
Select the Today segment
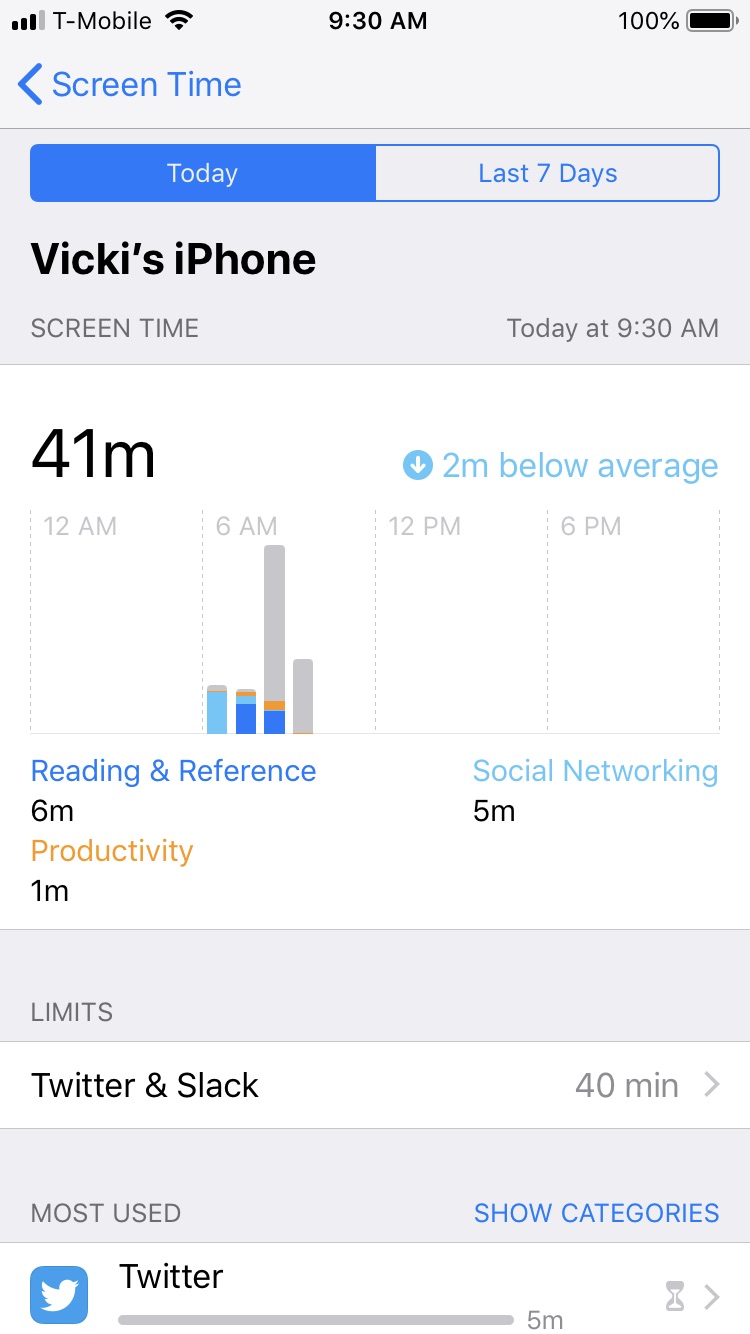(x=203, y=173)
